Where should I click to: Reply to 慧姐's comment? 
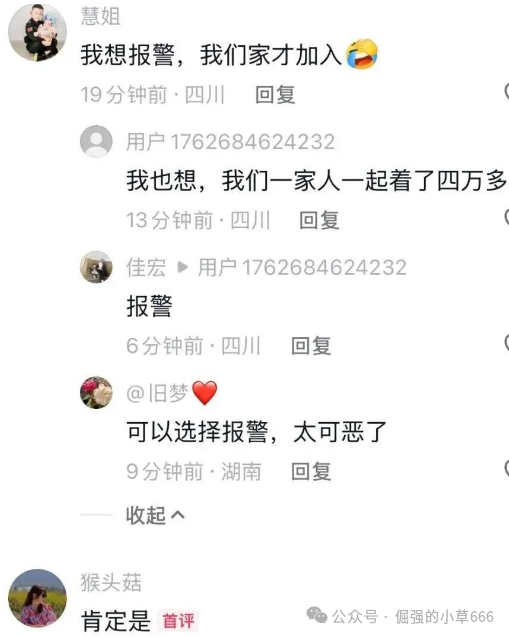click(275, 95)
